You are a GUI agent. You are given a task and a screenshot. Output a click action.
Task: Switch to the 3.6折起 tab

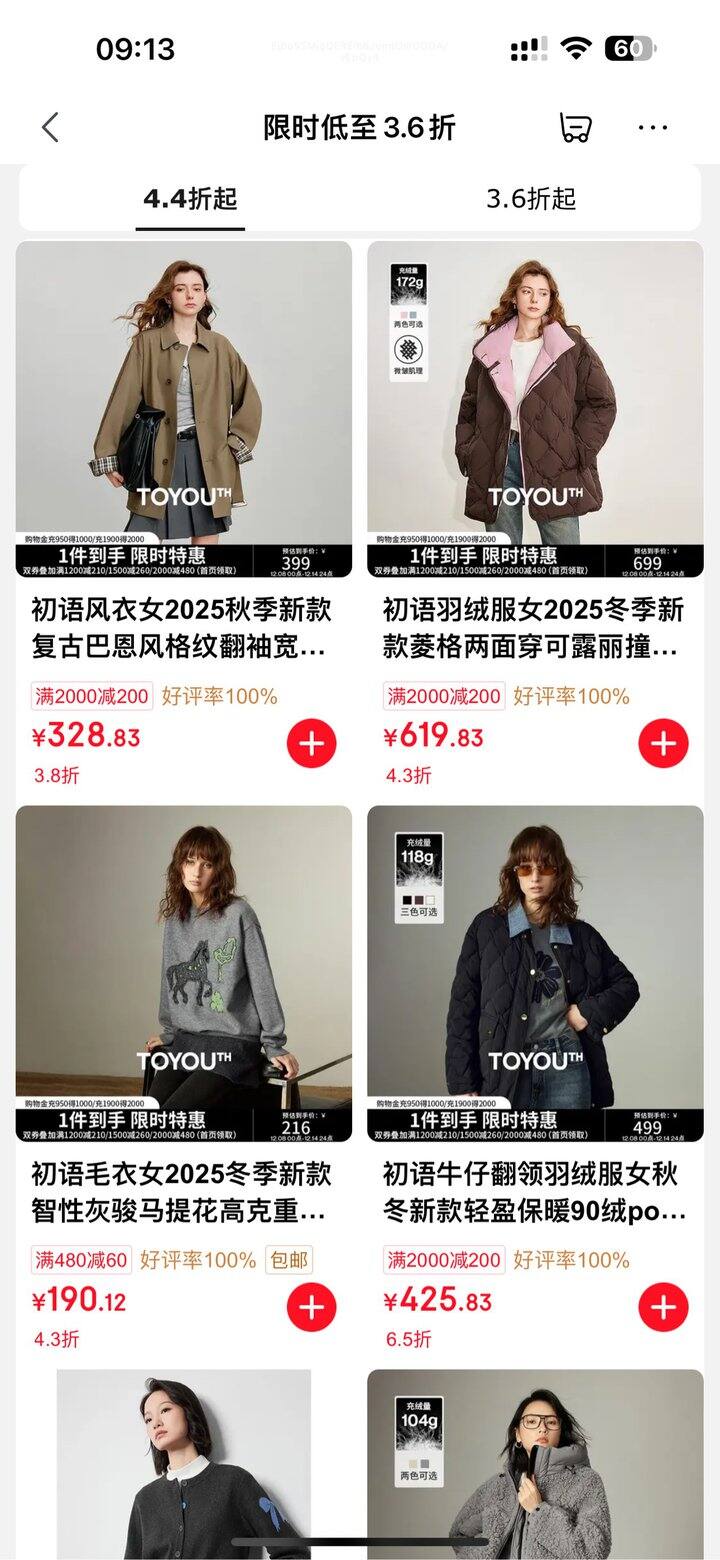pos(531,198)
